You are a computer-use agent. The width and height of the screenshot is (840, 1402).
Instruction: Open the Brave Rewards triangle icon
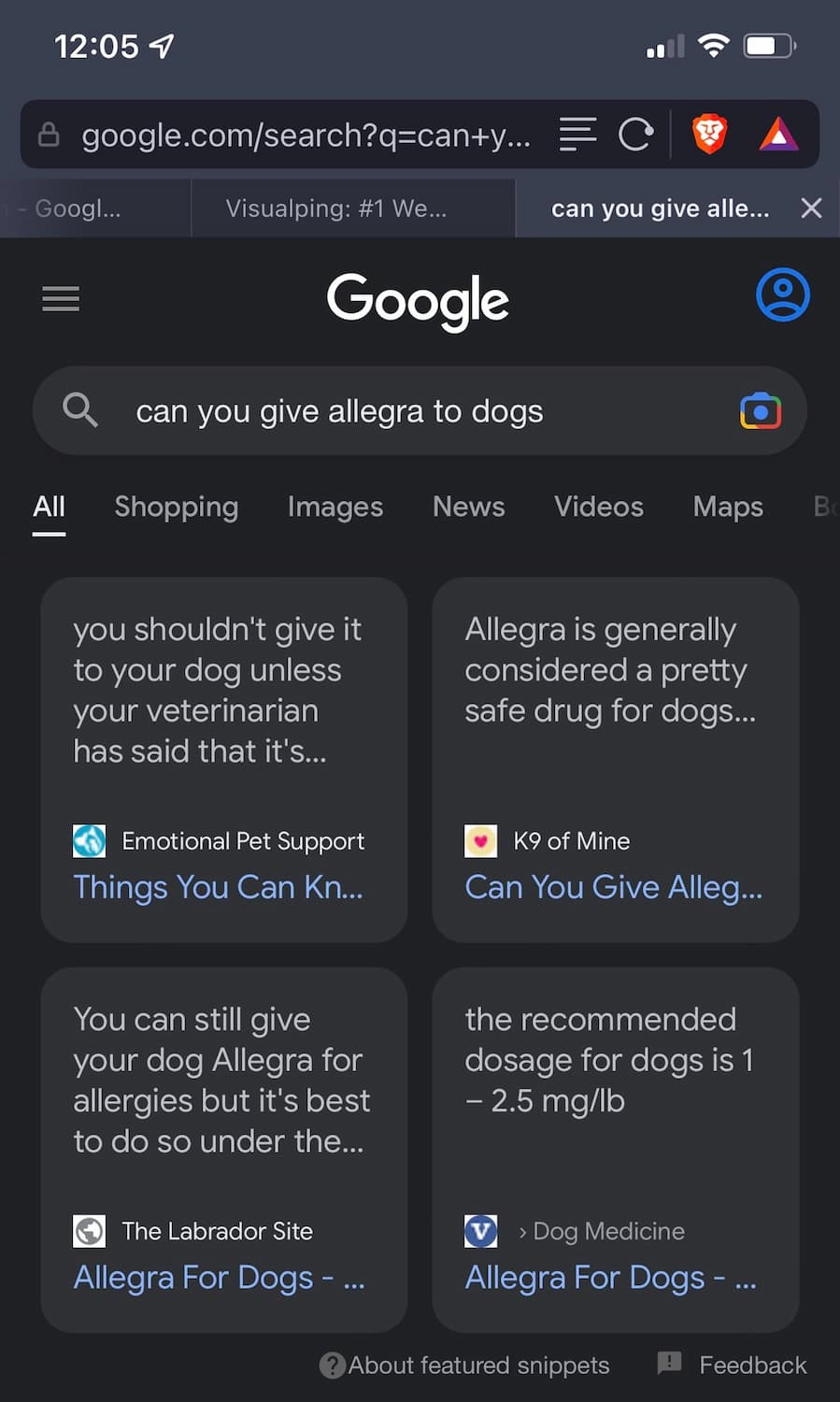pyautogui.click(x=778, y=135)
